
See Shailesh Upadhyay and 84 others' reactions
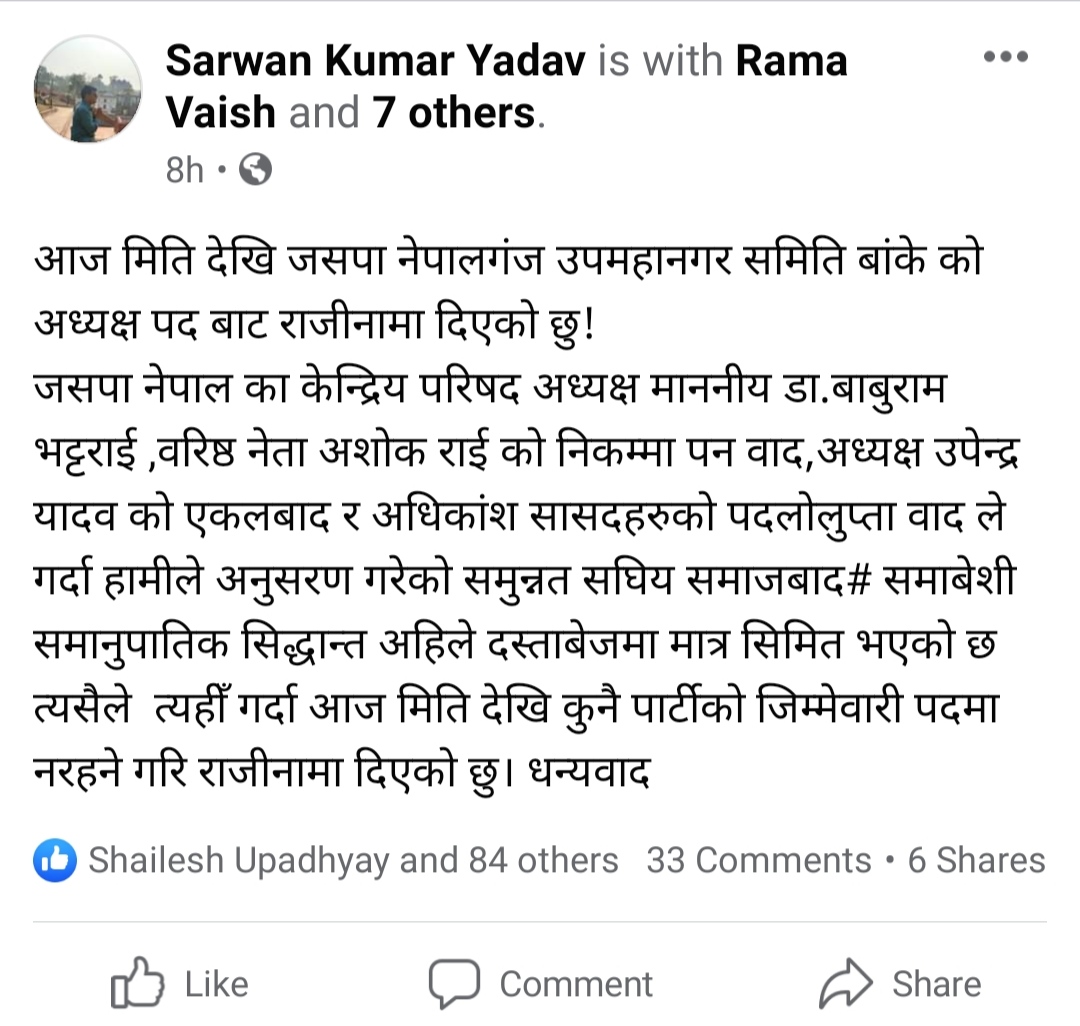click(x=326, y=860)
